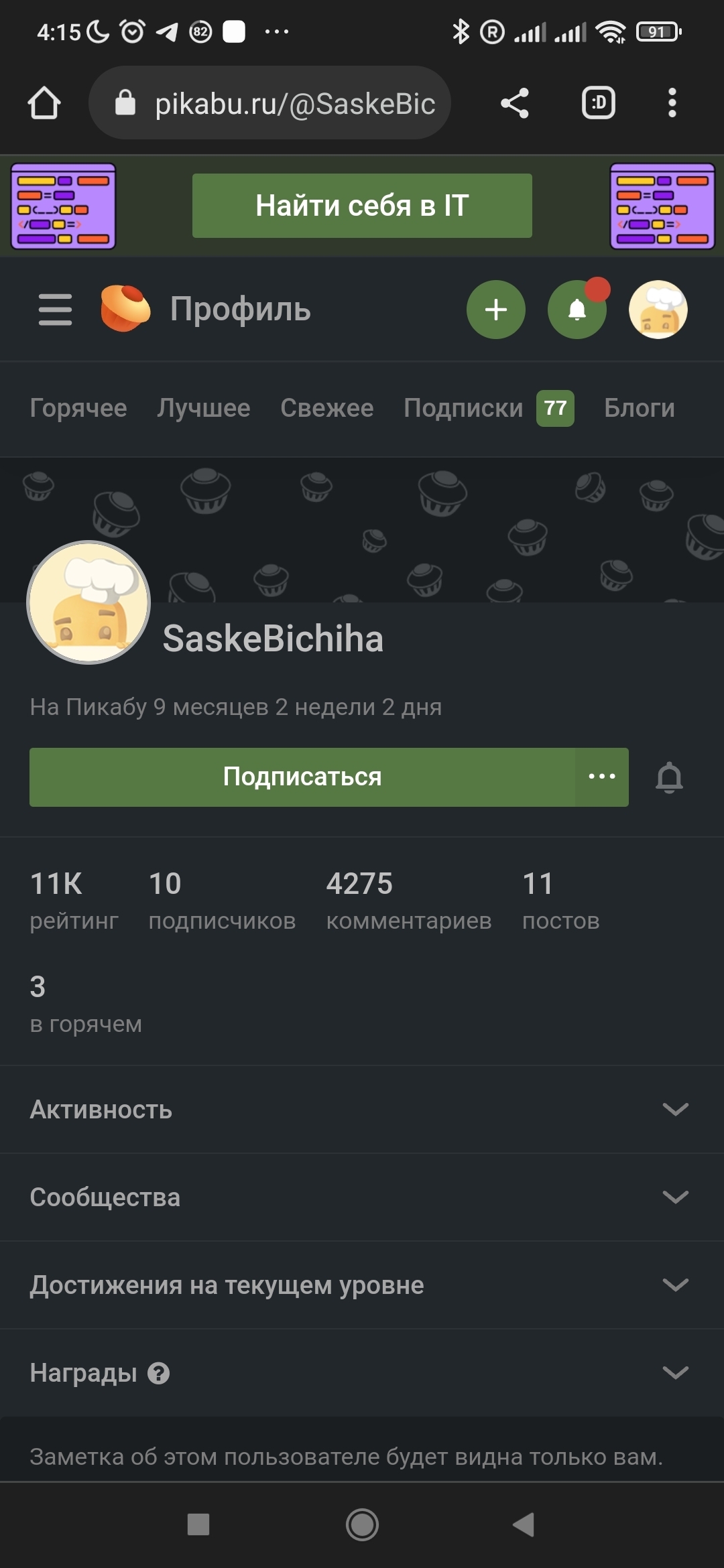Open the browser tabs switcher
This screenshot has width=724, height=1568.
[598, 103]
